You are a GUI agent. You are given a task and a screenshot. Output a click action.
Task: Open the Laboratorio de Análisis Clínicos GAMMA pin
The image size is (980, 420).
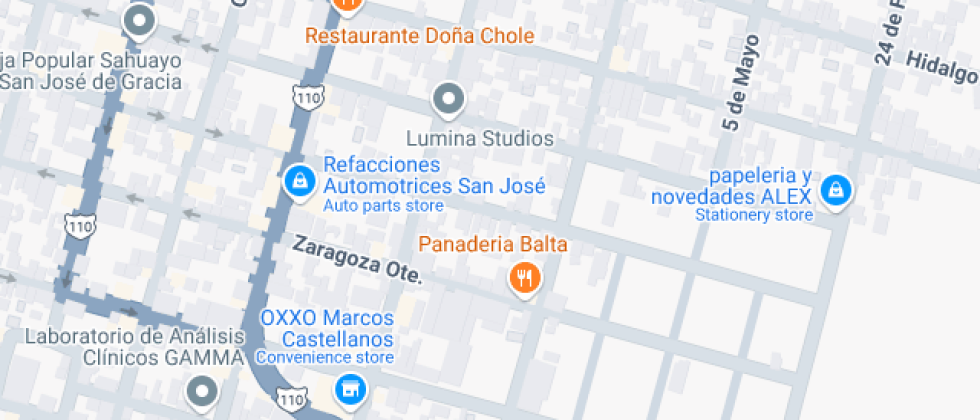tap(204, 391)
